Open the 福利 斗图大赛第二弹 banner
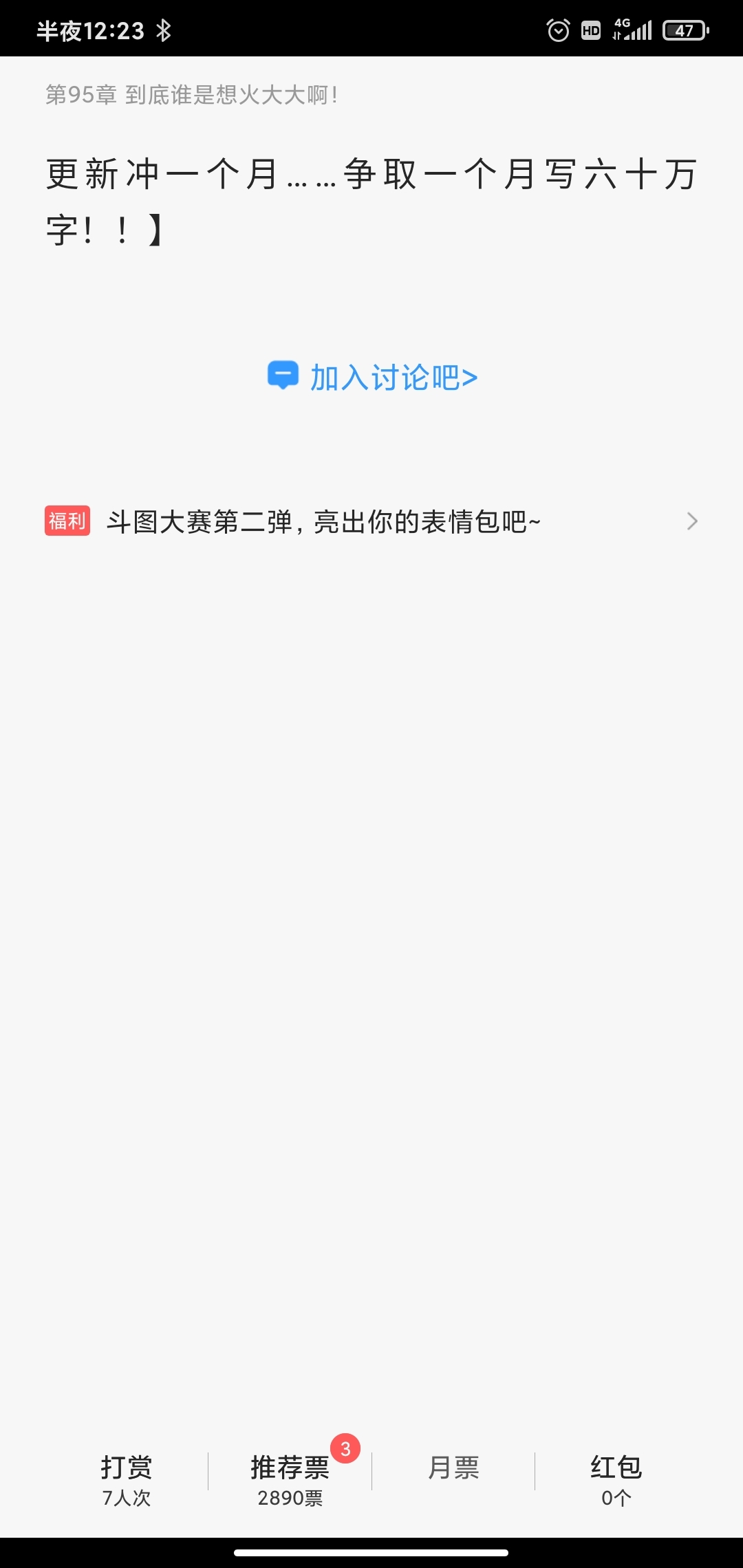The height and width of the screenshot is (1568, 743). tap(371, 521)
